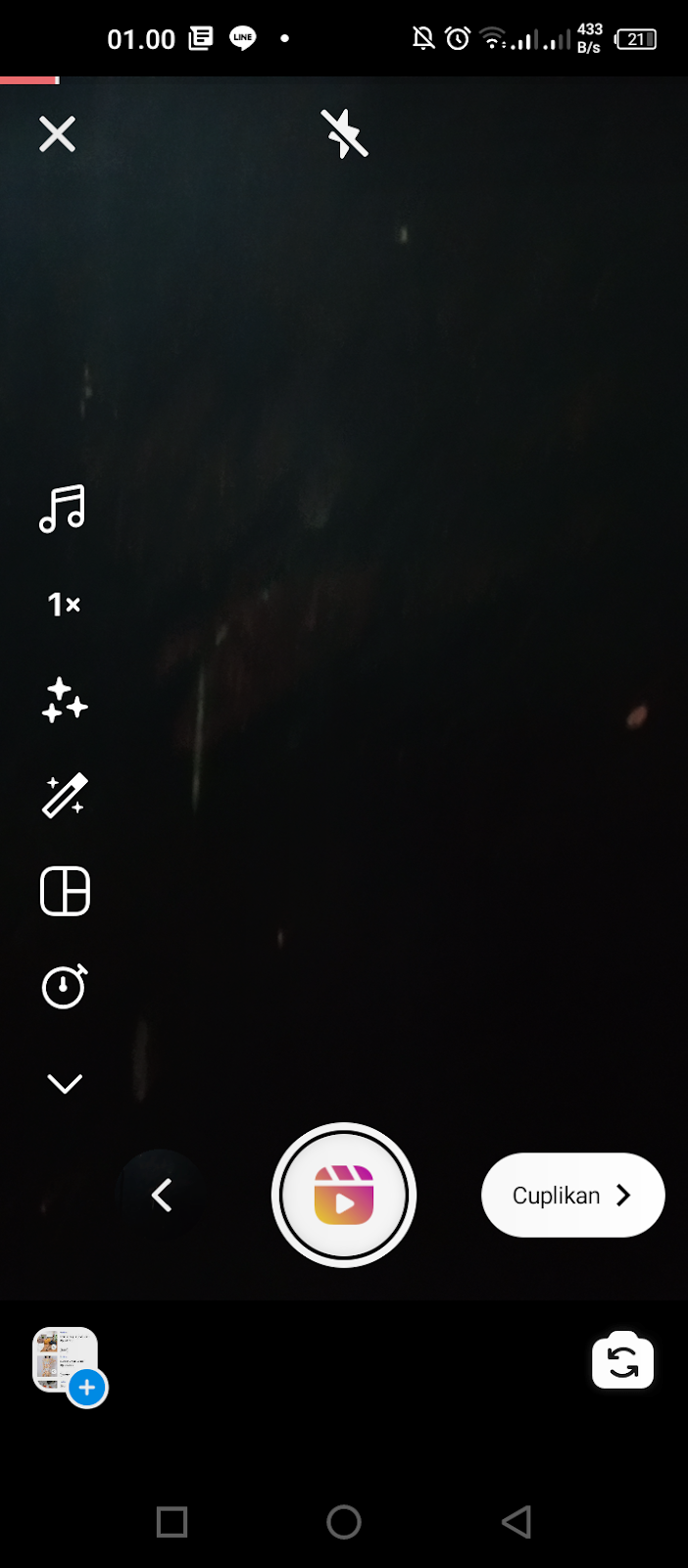Tap the left arrow to delete previous clip

(x=162, y=1196)
